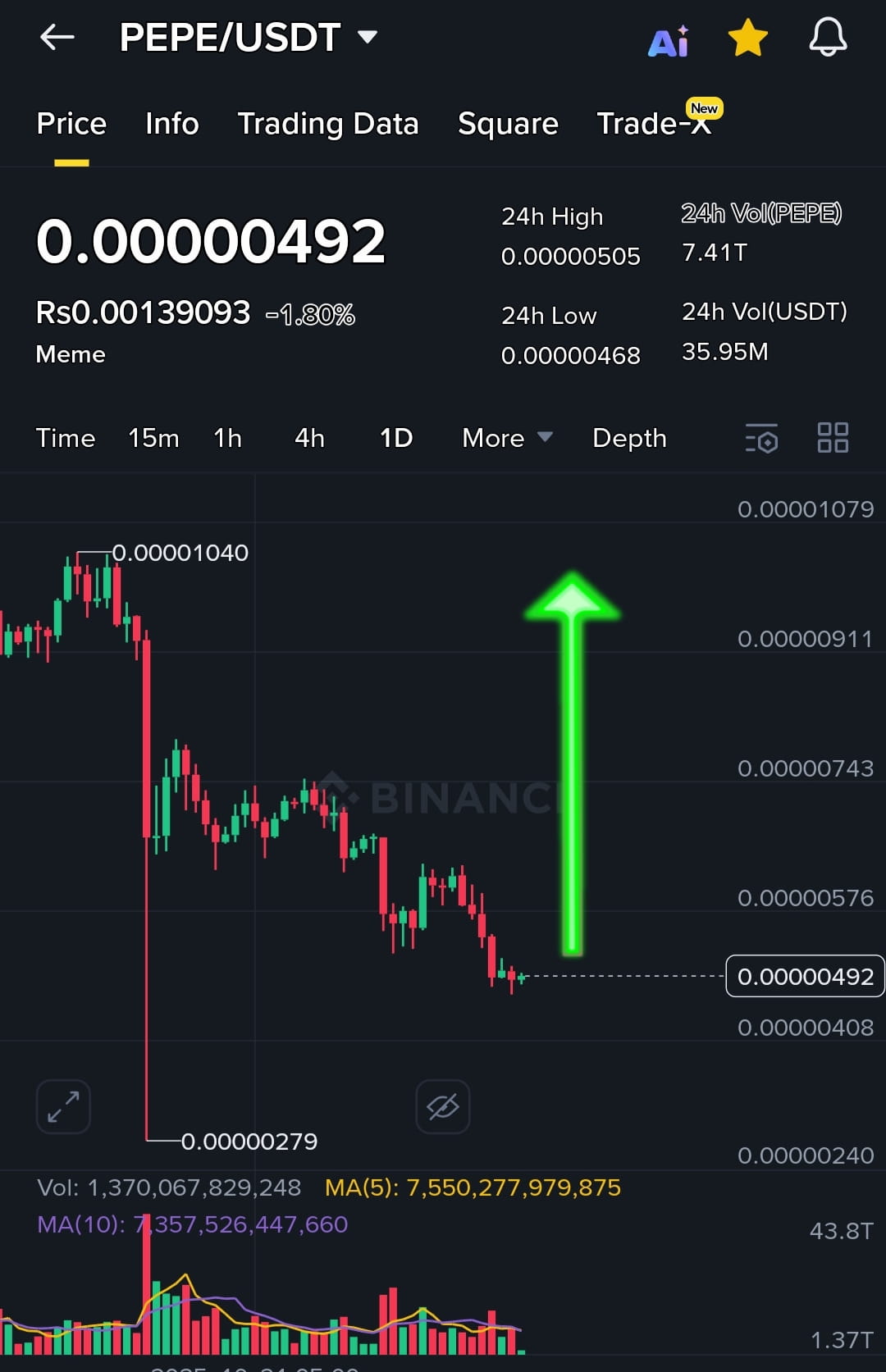This screenshot has width=886, height=1372.
Task: Open the Depth chart view
Action: pos(629,438)
